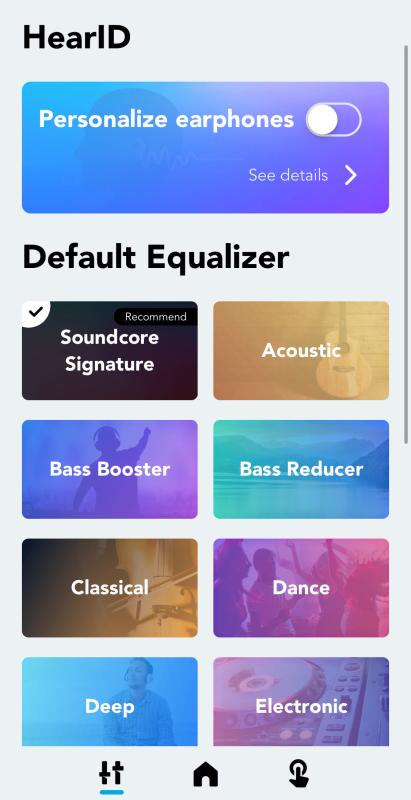The height and width of the screenshot is (800, 411).
Task: Toggle the Personalize earphones switch
Action: coord(333,119)
